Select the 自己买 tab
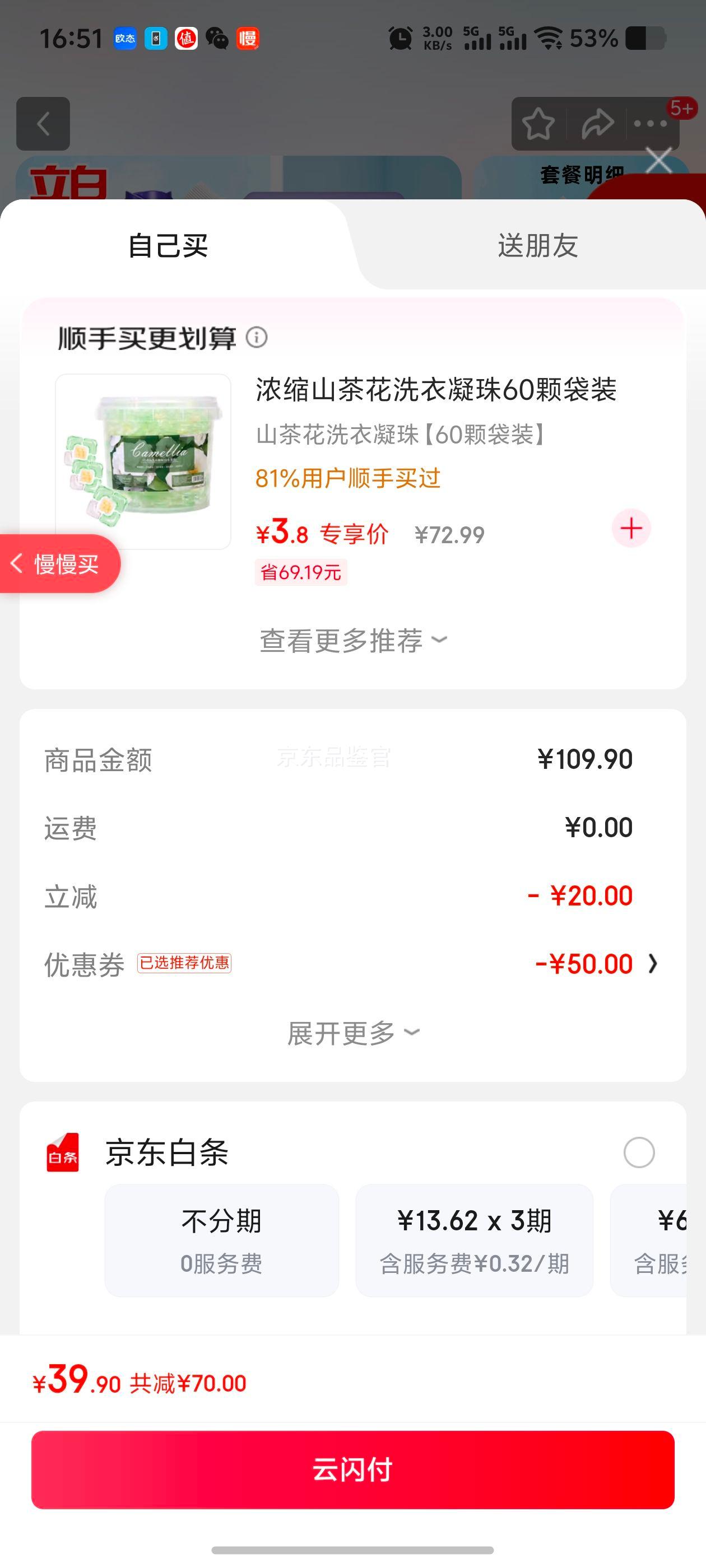Viewport: 706px width, 1568px height. [x=168, y=246]
